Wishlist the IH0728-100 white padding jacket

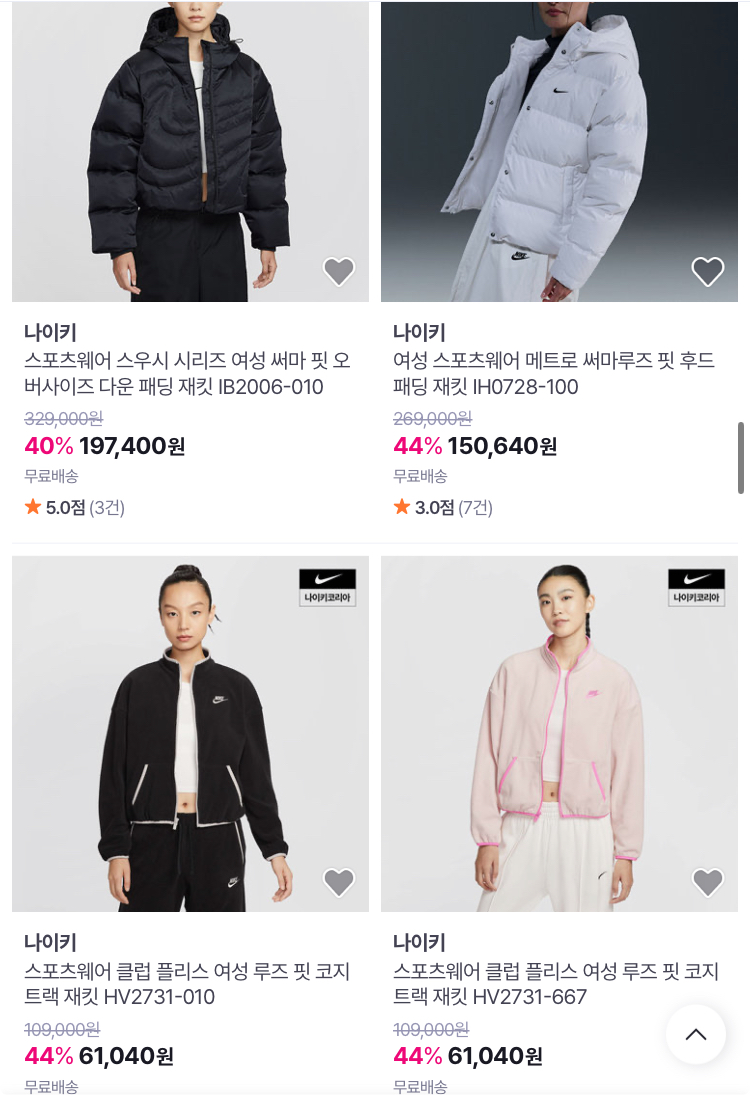tap(708, 271)
